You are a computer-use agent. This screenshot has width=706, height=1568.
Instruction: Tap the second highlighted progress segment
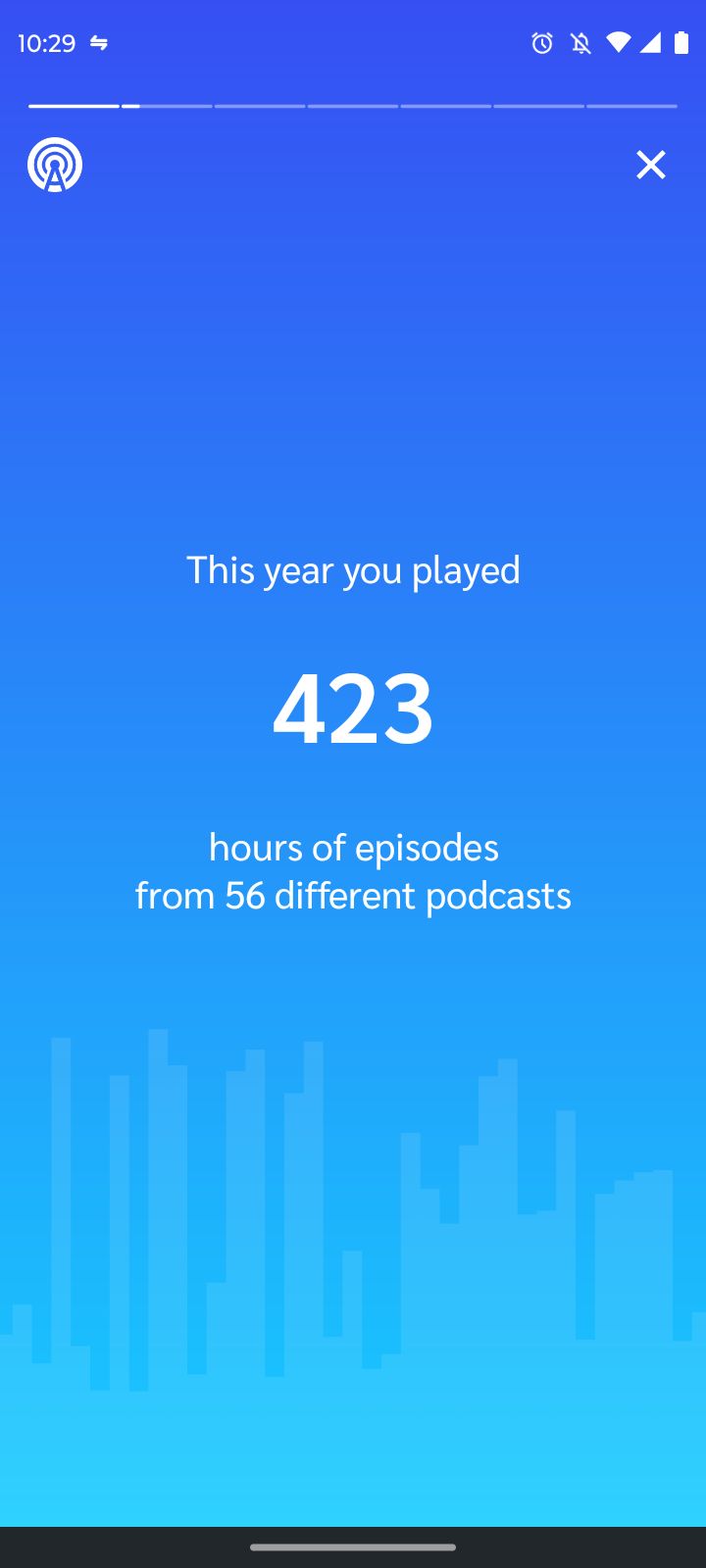[167, 105]
